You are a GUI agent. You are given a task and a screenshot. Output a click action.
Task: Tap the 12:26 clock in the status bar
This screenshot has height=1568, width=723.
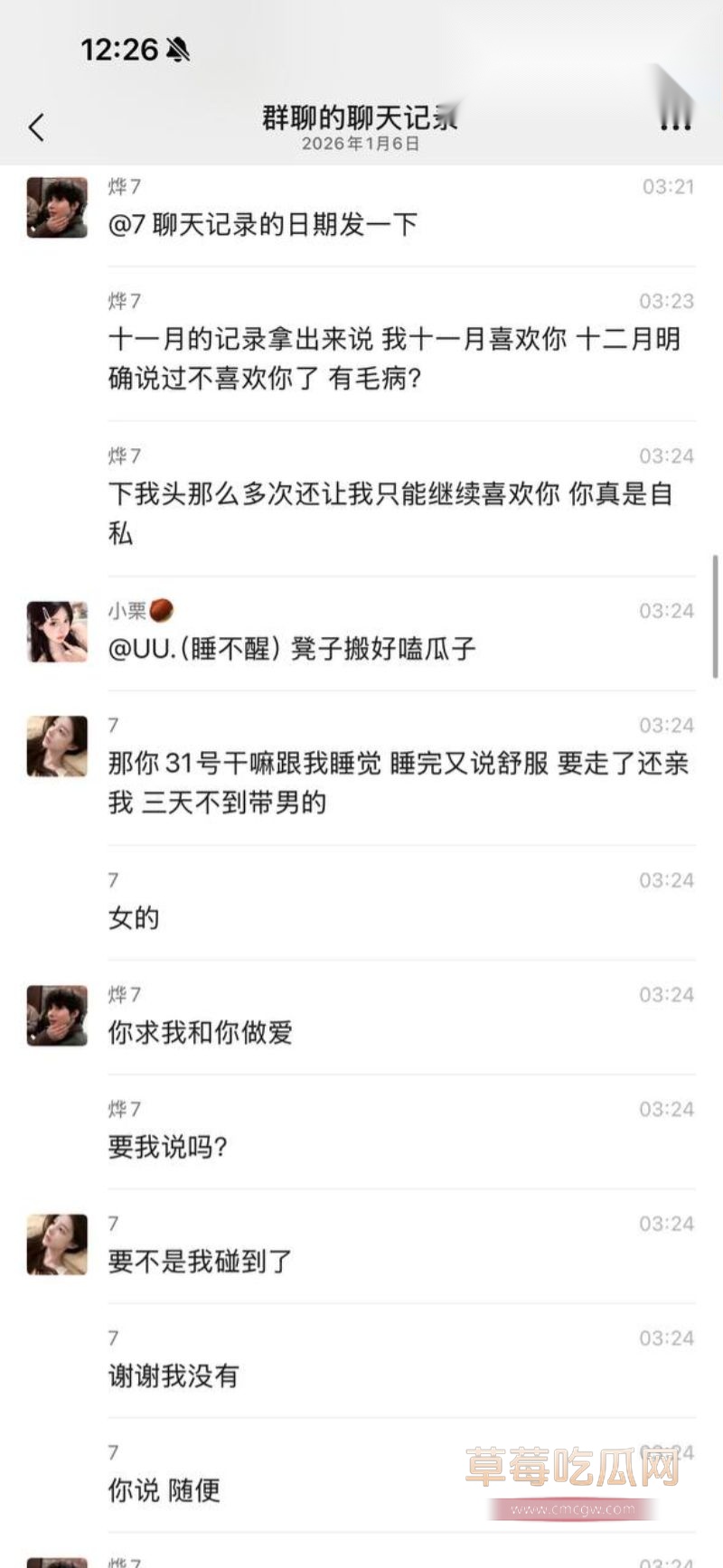click(x=116, y=50)
